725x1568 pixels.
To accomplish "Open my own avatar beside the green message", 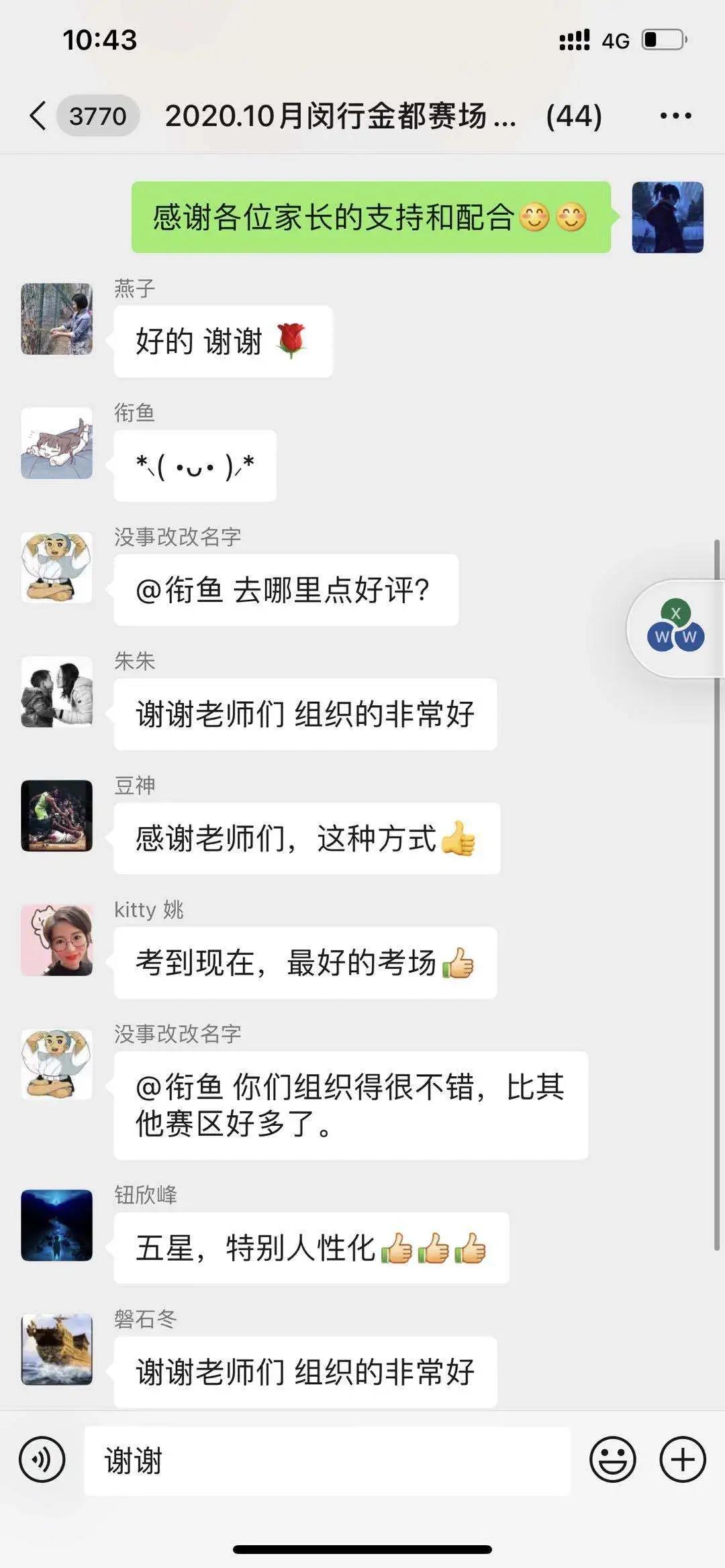I will coord(667,217).
